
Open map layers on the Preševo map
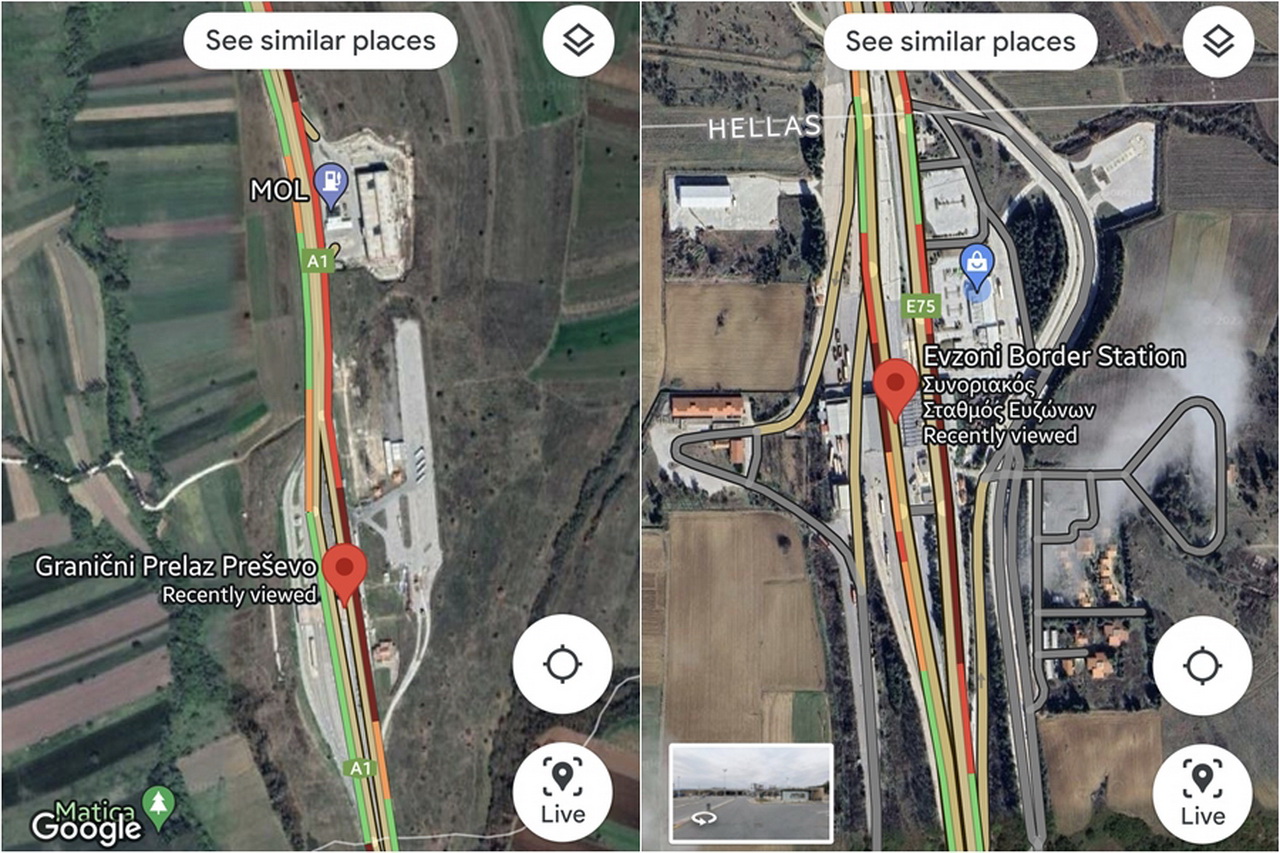[x=578, y=41]
